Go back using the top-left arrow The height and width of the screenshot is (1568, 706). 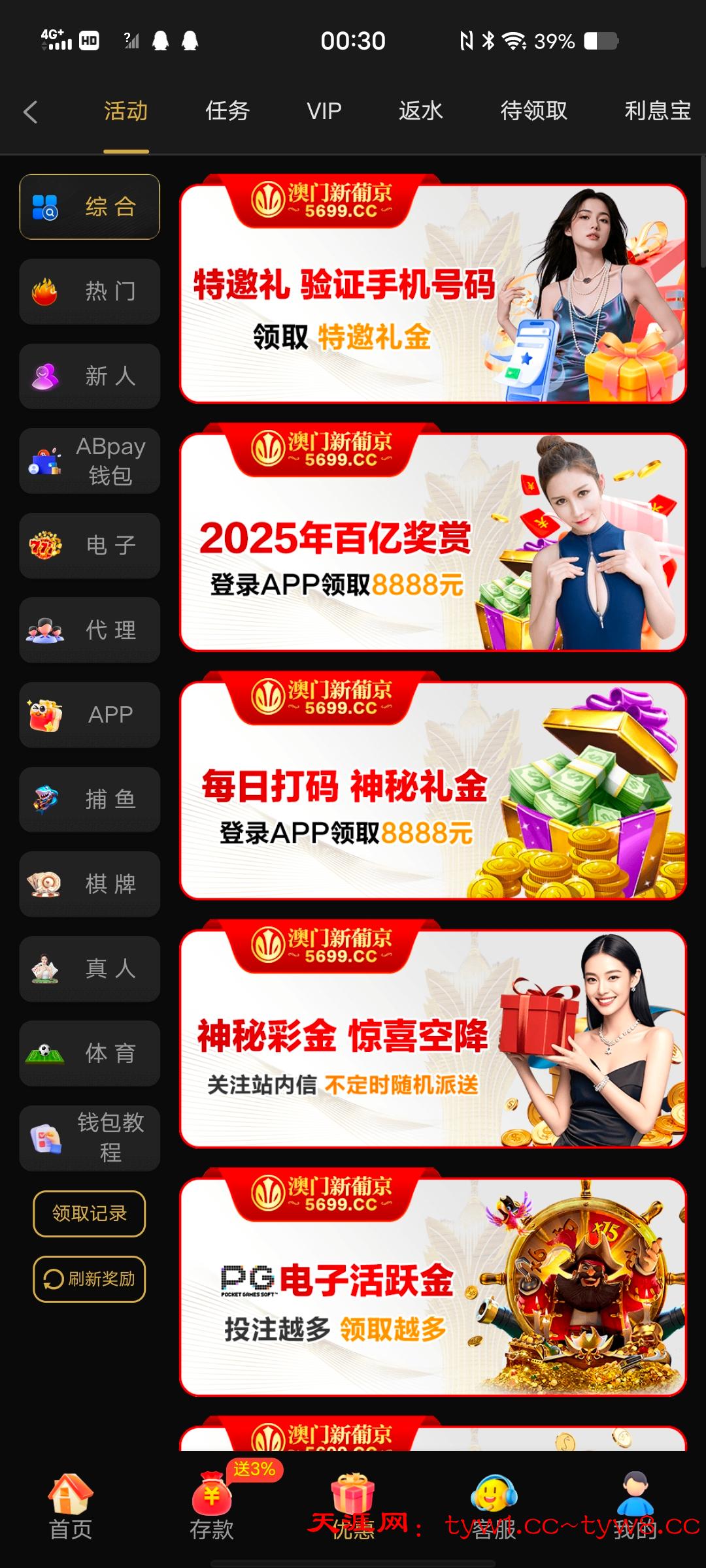30,112
